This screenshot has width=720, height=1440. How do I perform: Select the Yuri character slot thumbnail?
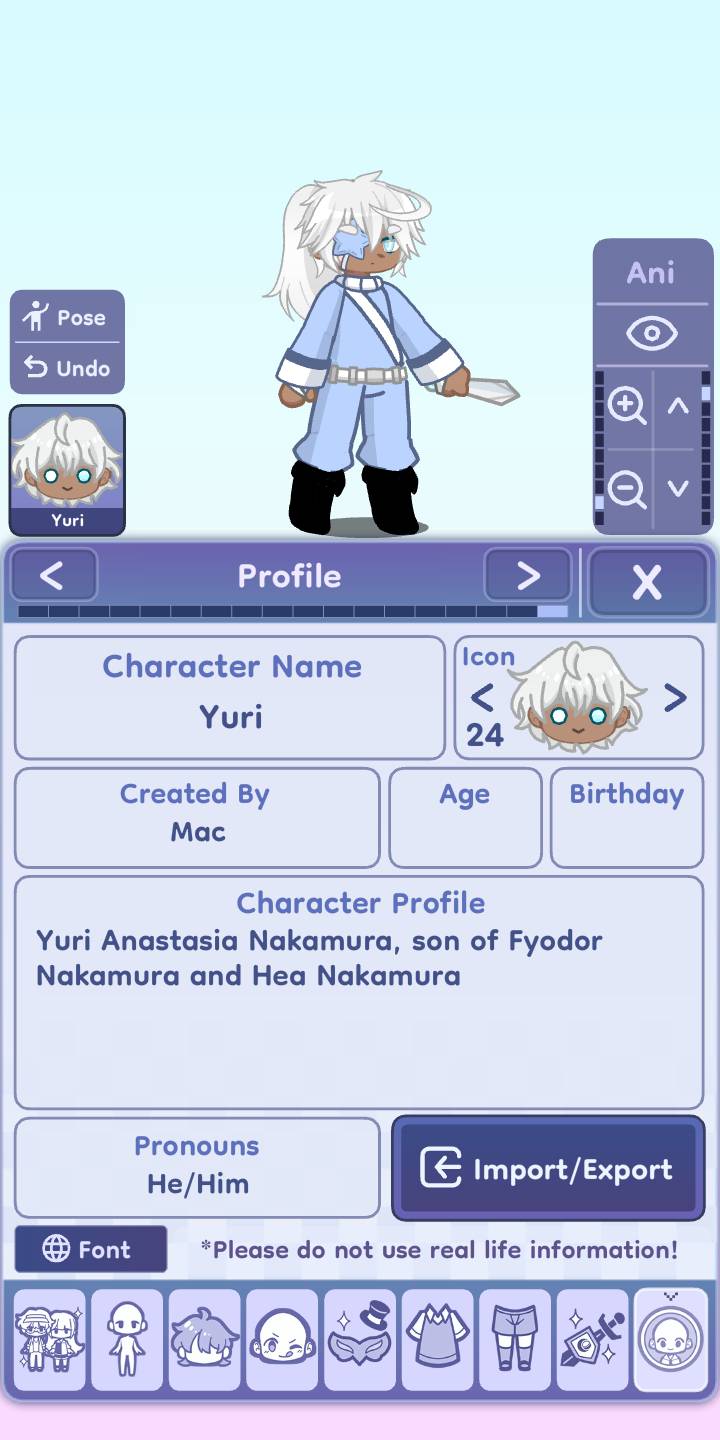[67, 469]
